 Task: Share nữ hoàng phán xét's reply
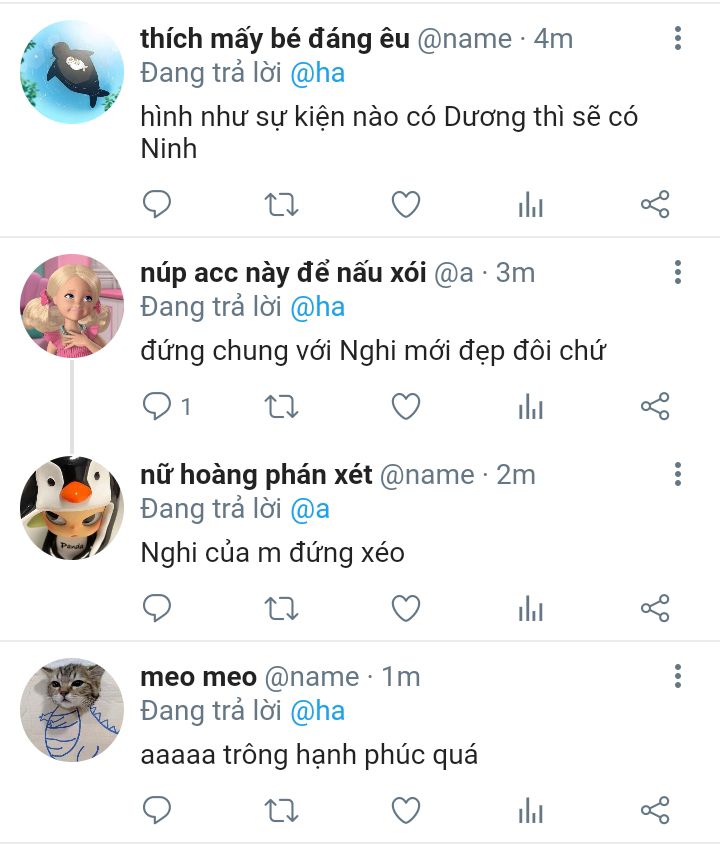click(654, 608)
